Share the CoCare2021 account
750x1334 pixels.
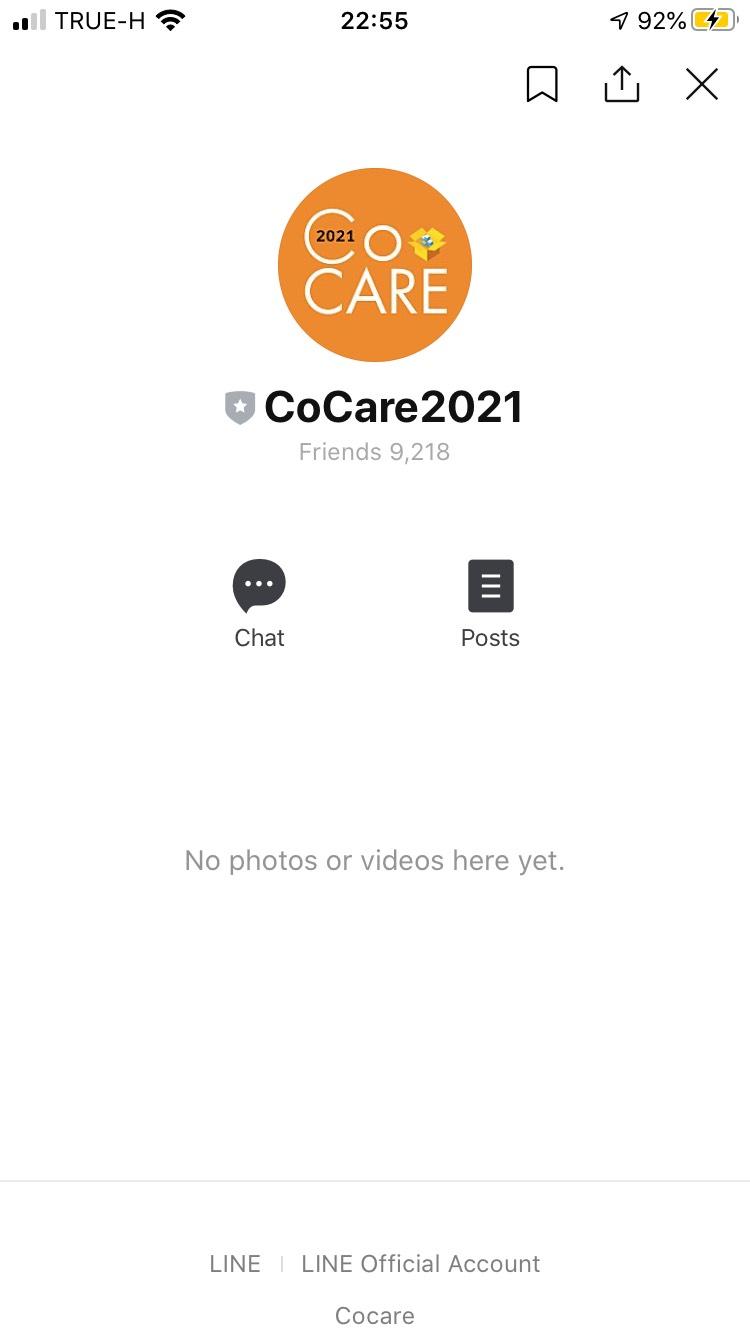[621, 84]
